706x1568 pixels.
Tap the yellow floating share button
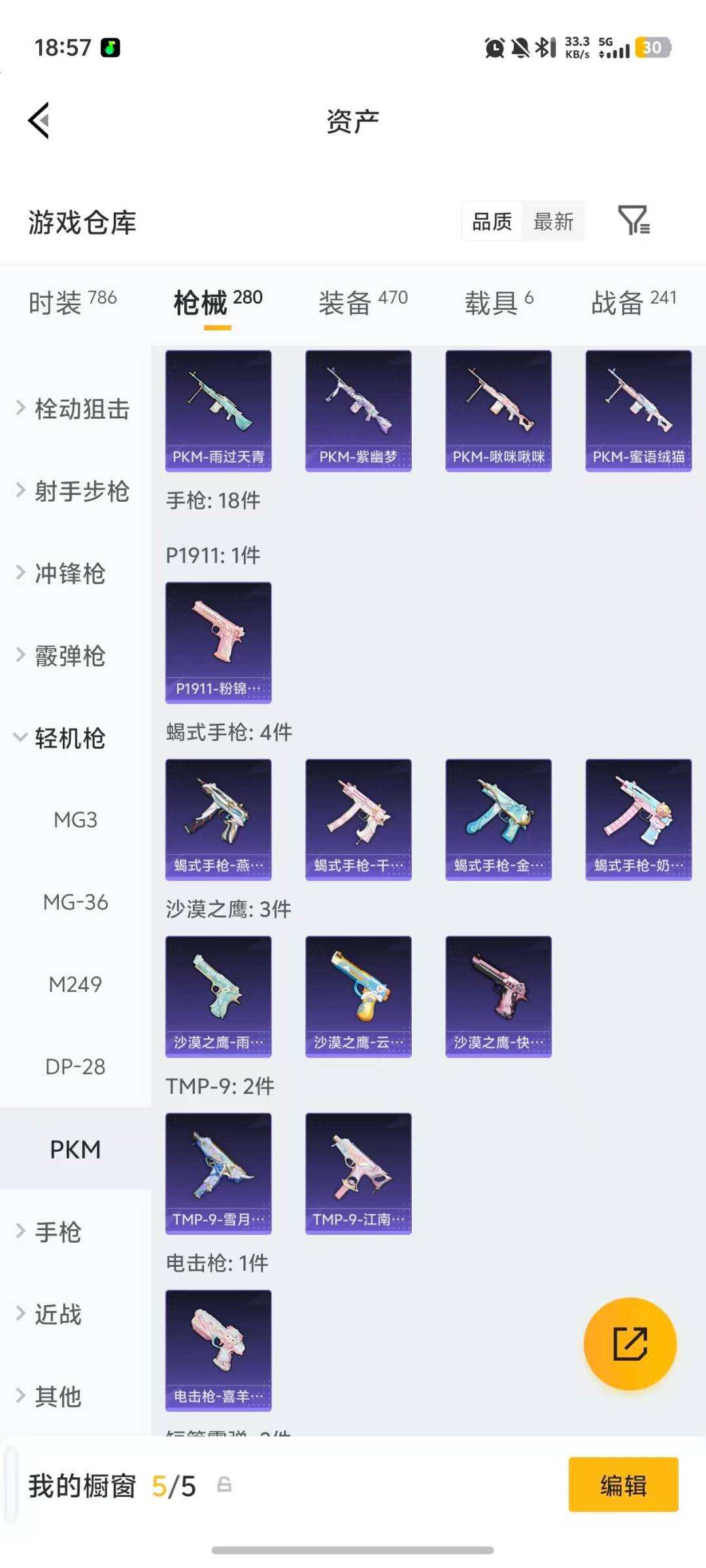pos(630,1343)
